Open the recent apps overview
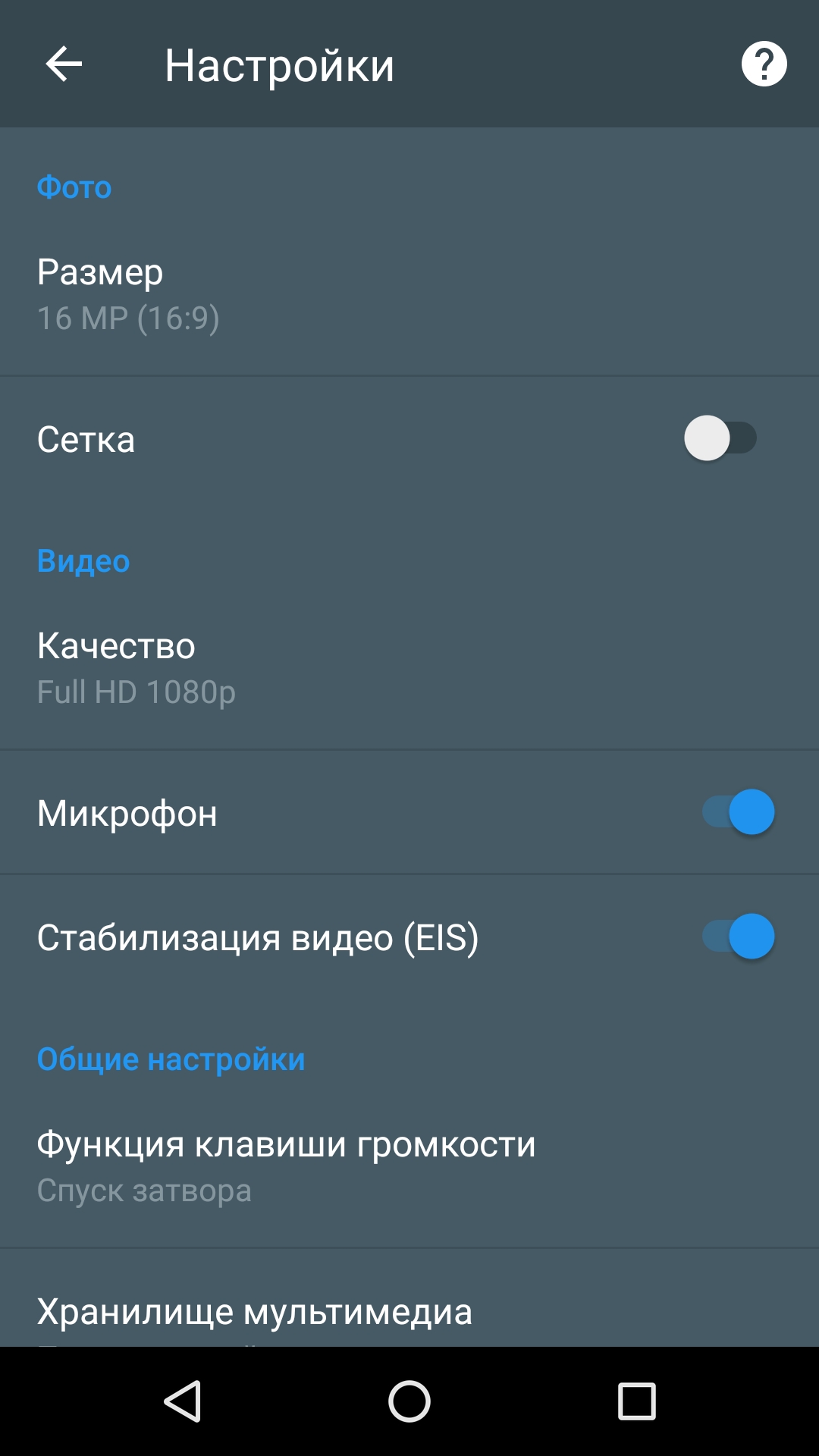819x1456 pixels. coord(636,1401)
